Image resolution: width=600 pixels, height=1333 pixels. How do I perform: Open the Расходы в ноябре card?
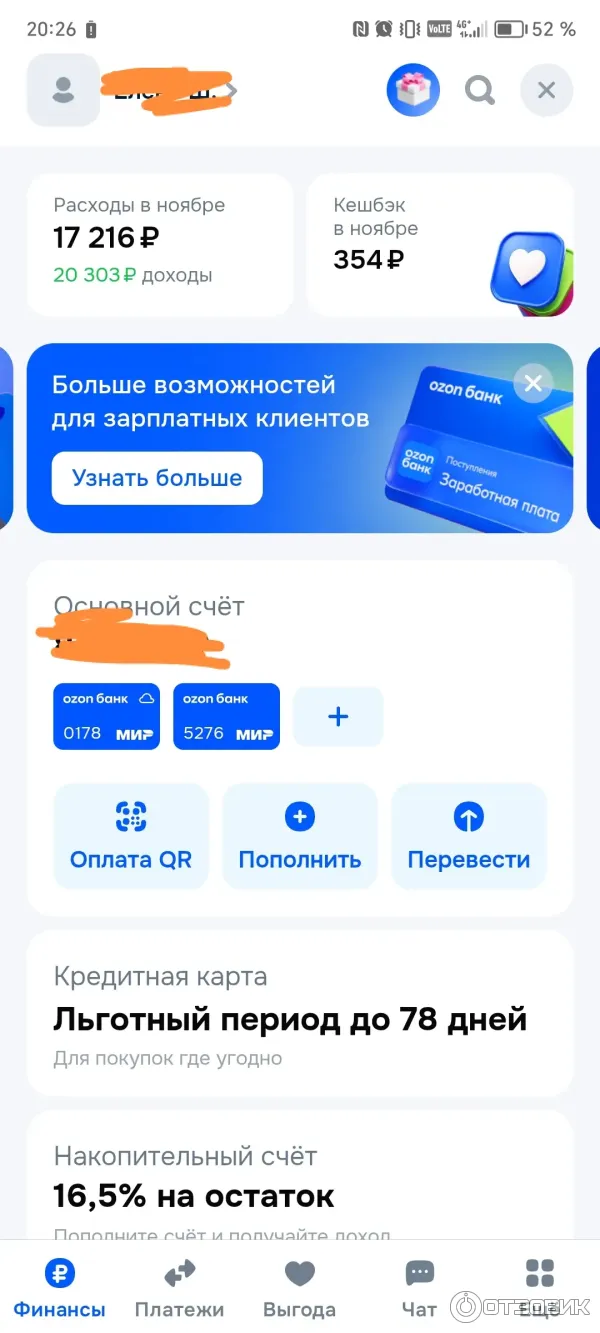pos(160,244)
